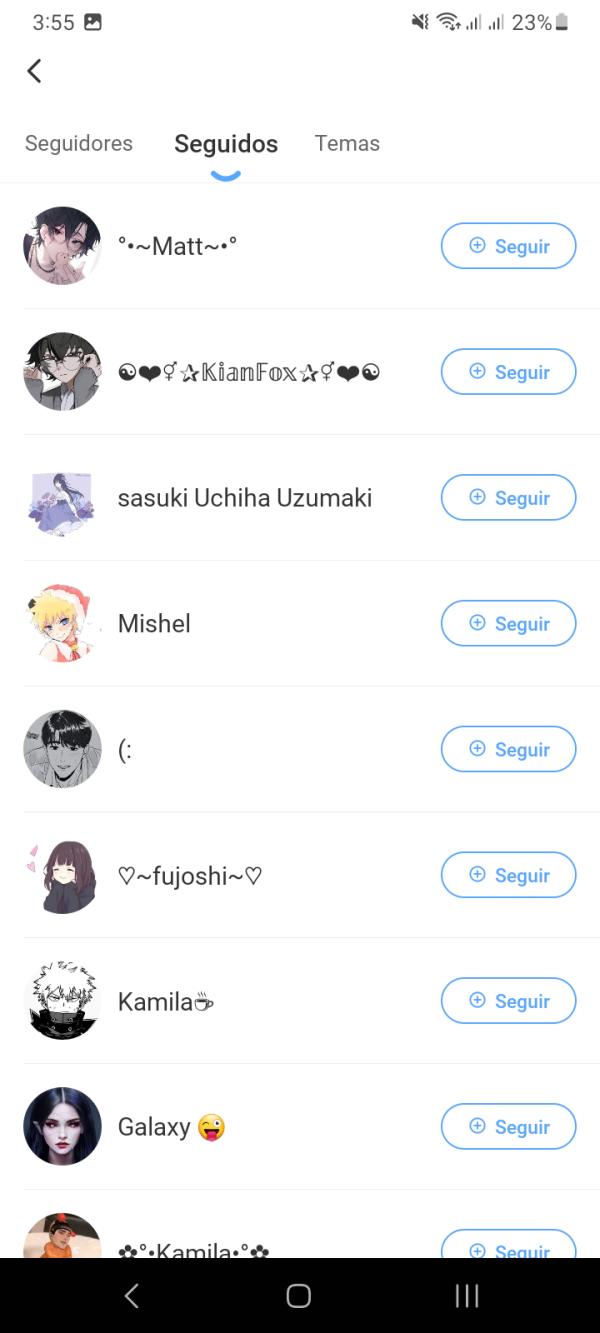Follow sasuki Uchiha Uzumaki
The height and width of the screenshot is (1333, 600).
(x=508, y=498)
